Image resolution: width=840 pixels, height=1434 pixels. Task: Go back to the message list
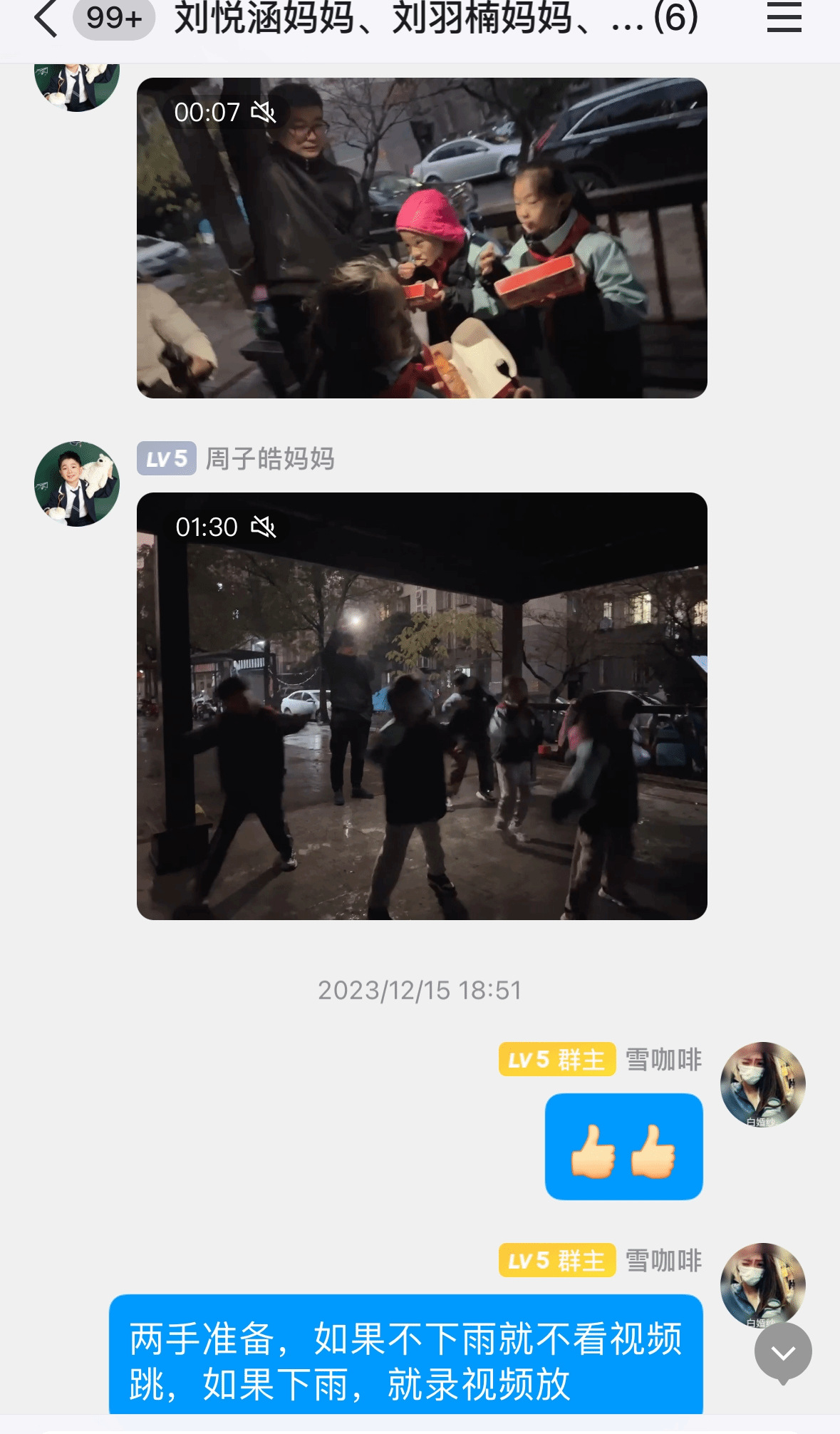click(x=46, y=19)
